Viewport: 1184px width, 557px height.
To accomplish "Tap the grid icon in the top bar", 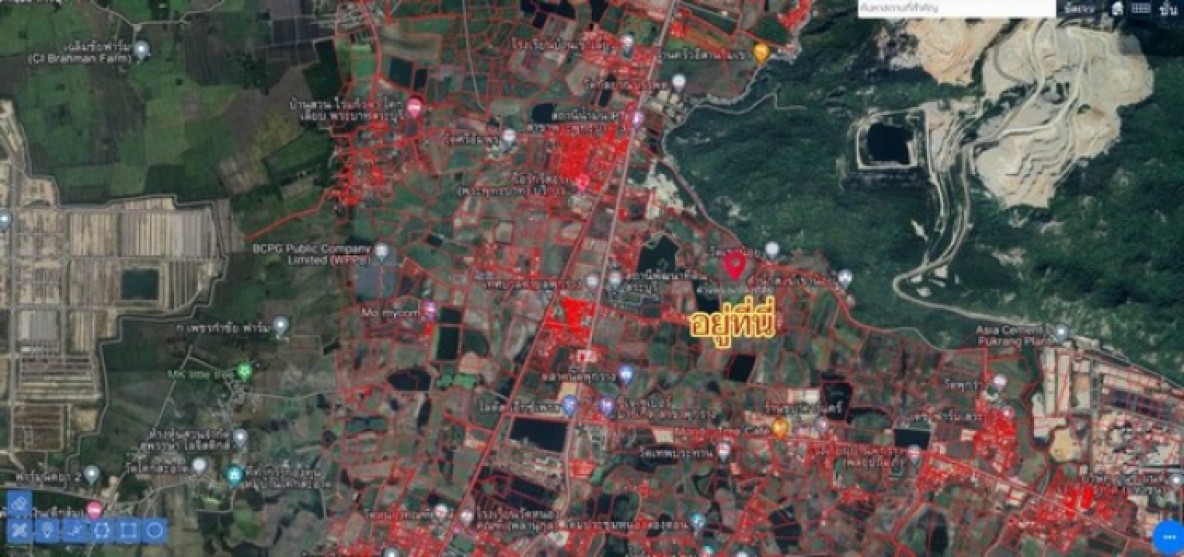I will [1141, 9].
